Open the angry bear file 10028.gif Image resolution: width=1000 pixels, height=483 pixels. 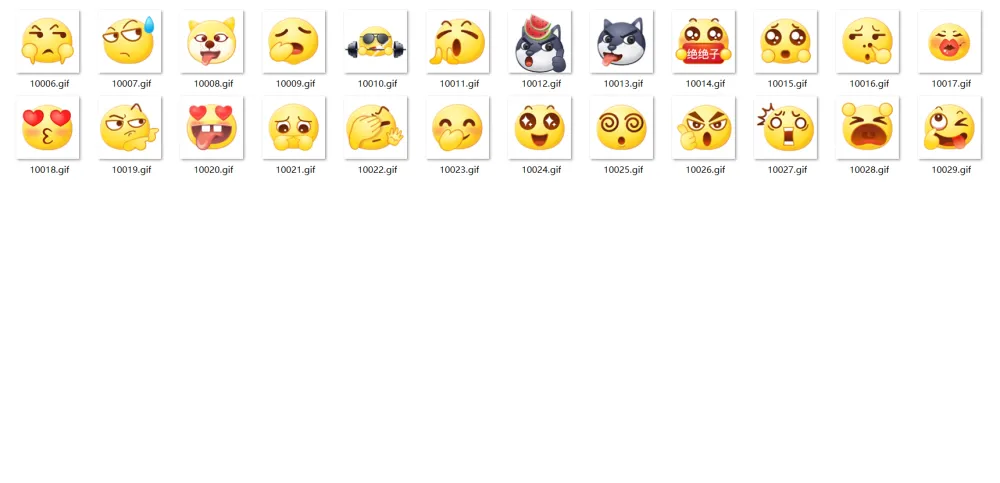868,128
